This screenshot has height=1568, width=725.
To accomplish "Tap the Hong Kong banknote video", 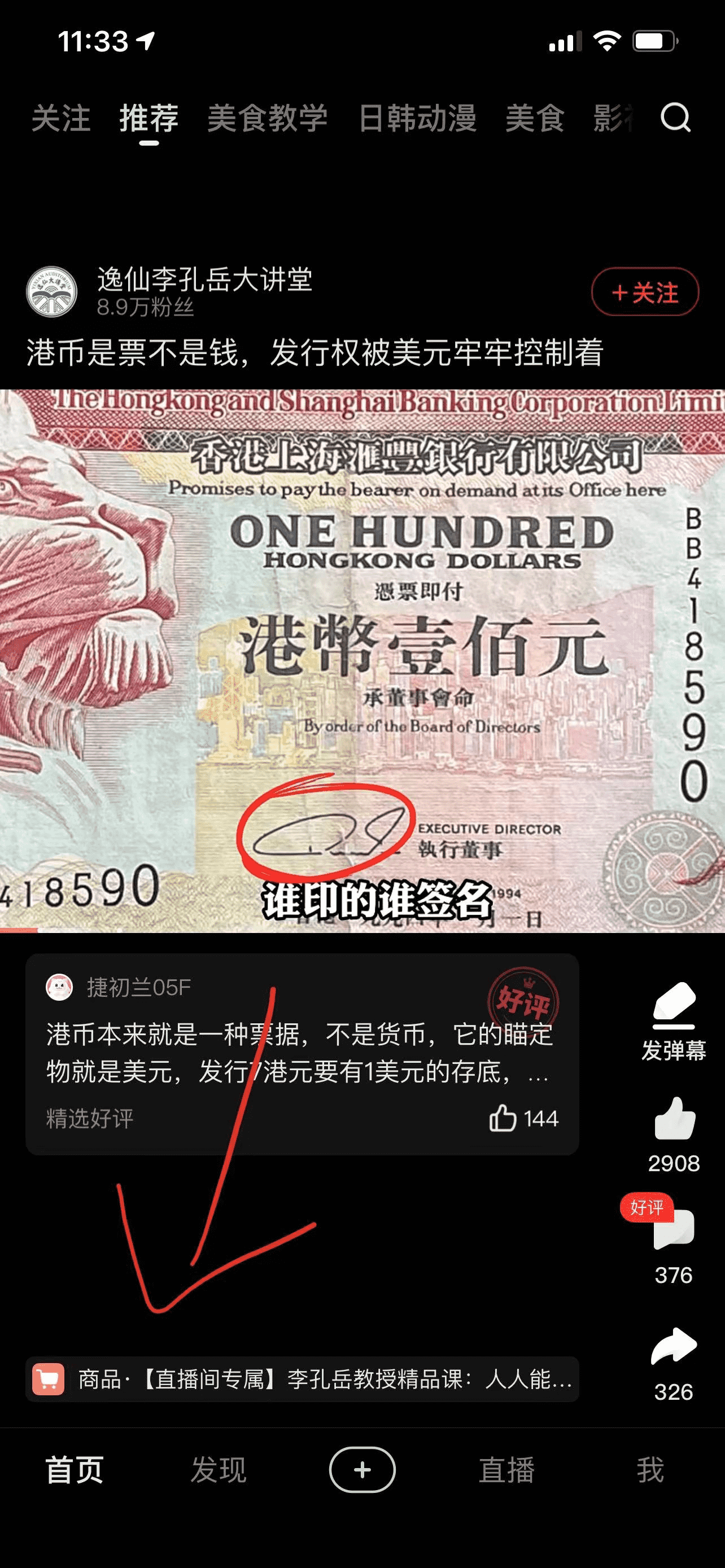I will click(362, 660).
